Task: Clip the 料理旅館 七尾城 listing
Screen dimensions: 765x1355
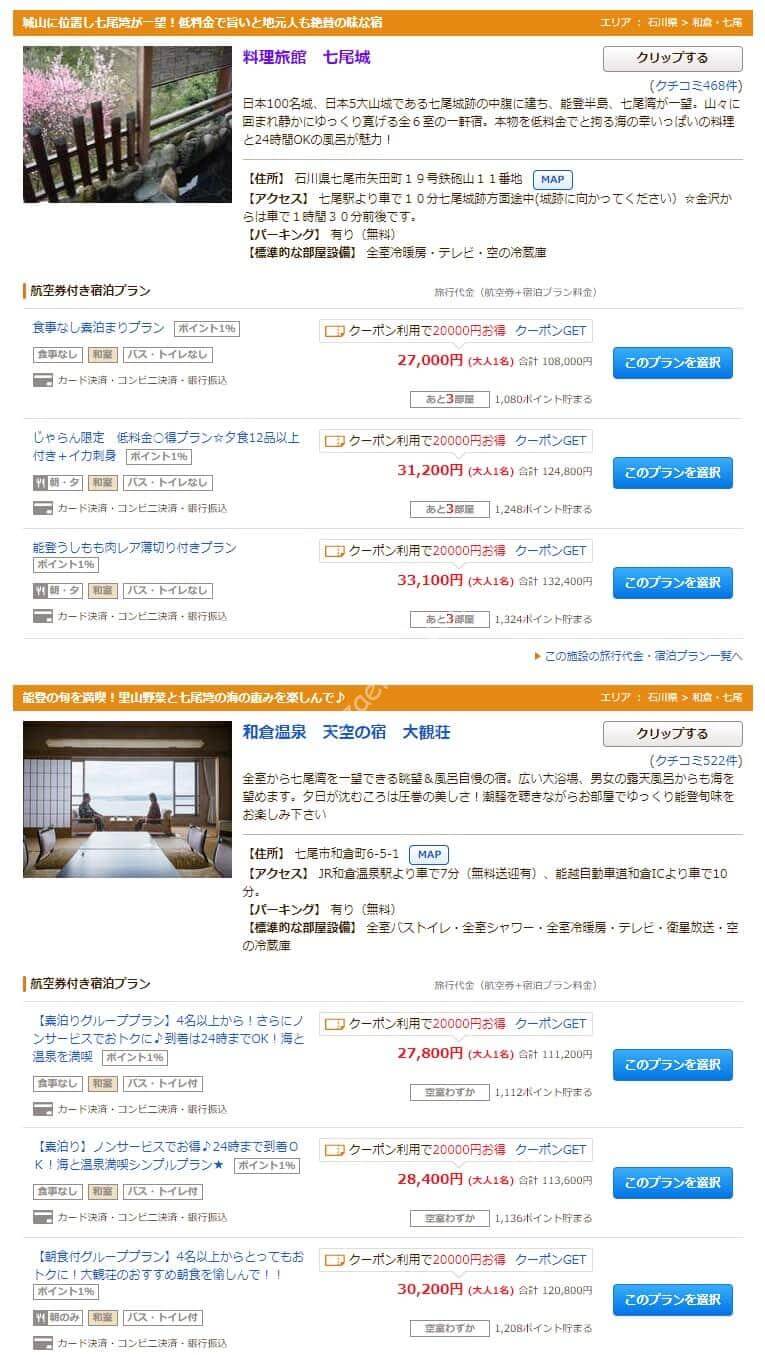Action: (672, 58)
